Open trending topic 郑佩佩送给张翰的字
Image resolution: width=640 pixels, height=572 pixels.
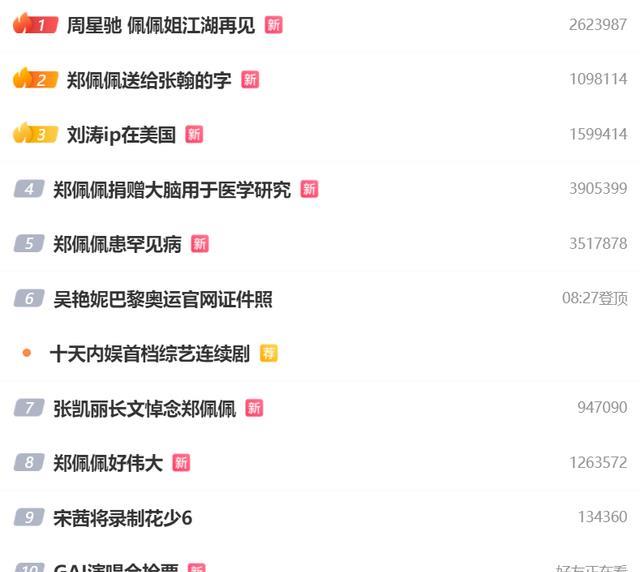pos(148,80)
